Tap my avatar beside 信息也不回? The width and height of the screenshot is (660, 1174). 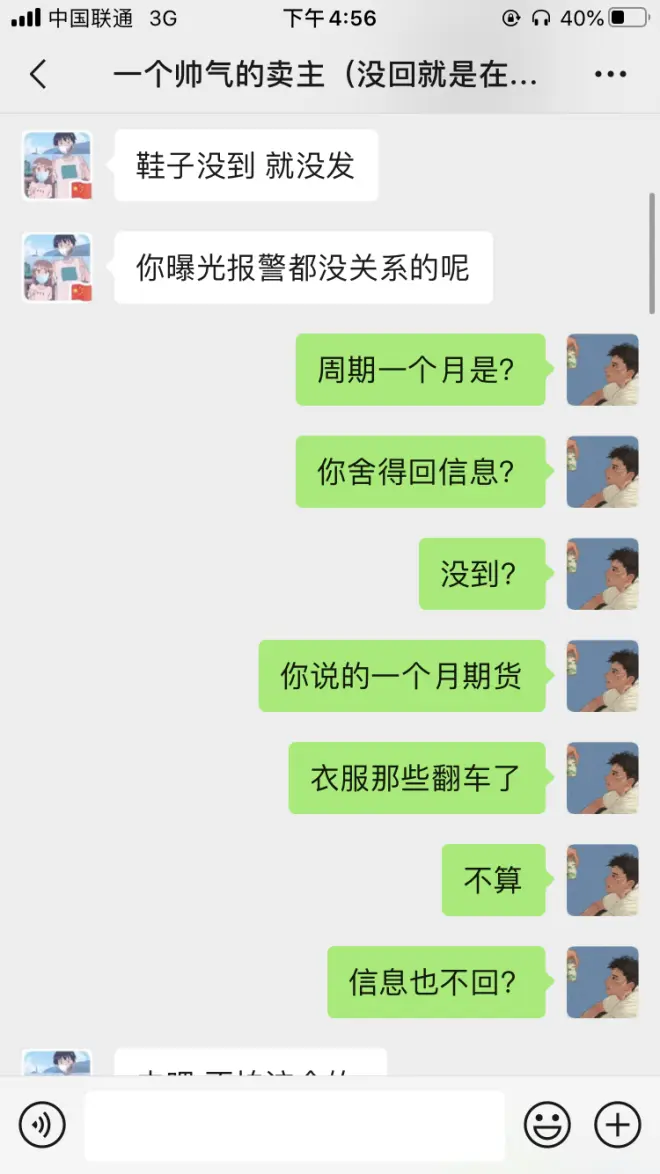602,982
